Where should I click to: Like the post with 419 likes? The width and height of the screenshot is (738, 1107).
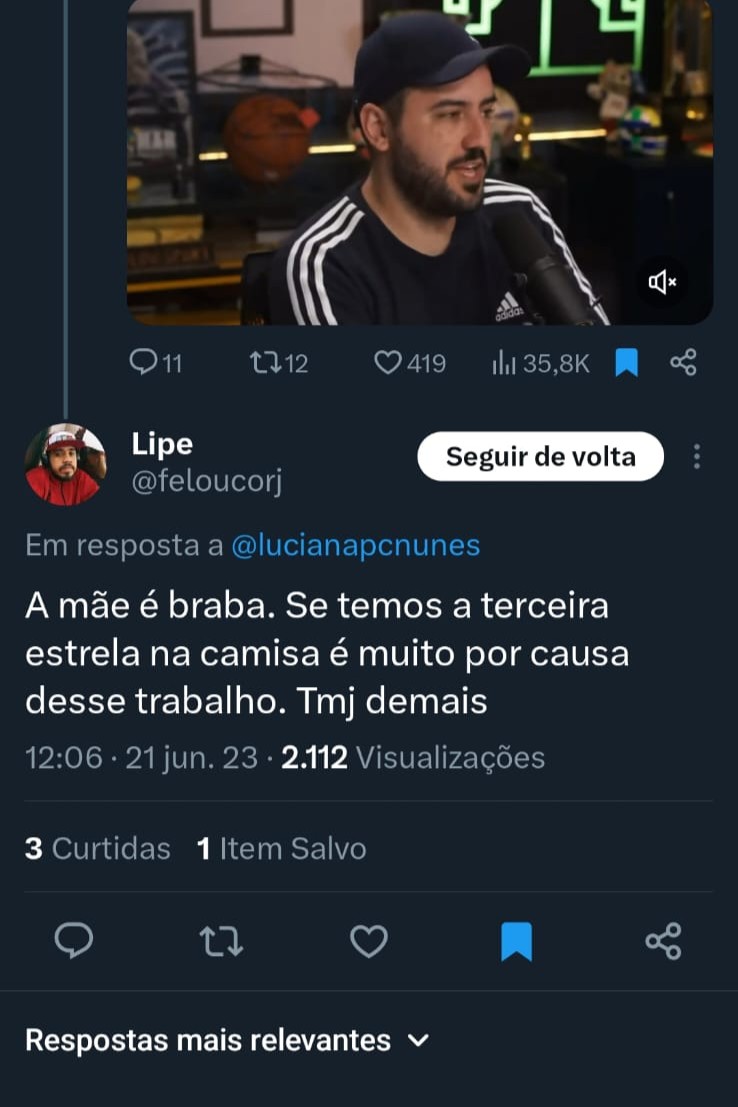[x=409, y=363]
